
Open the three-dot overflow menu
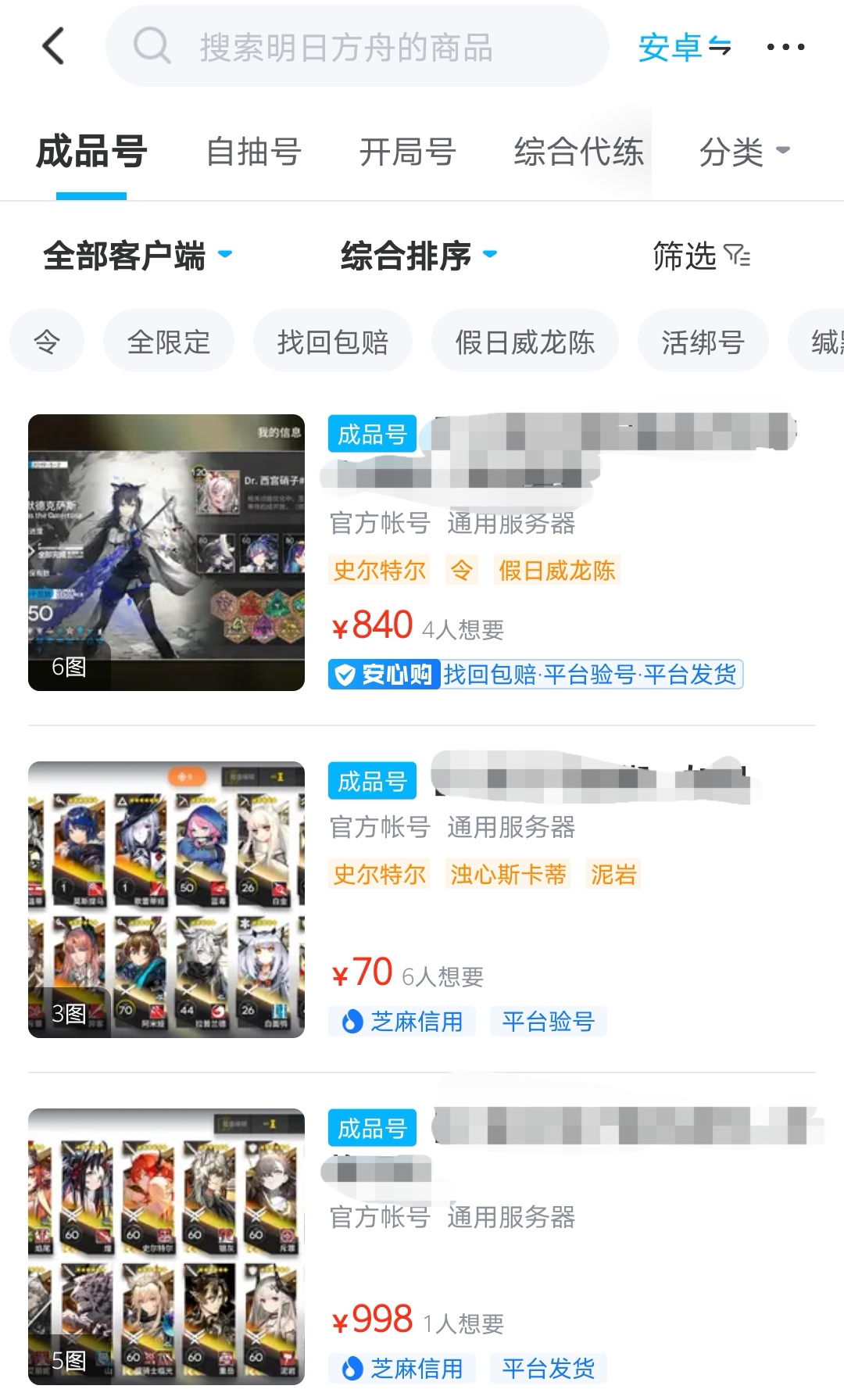pos(785,47)
